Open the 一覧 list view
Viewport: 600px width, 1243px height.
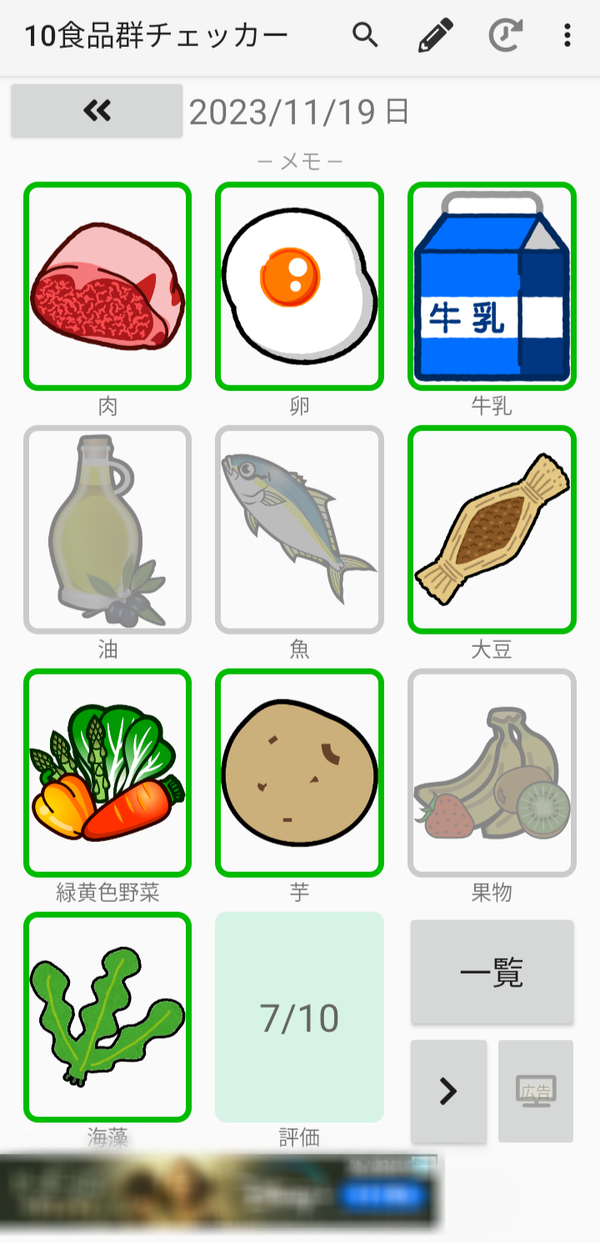click(x=492, y=972)
